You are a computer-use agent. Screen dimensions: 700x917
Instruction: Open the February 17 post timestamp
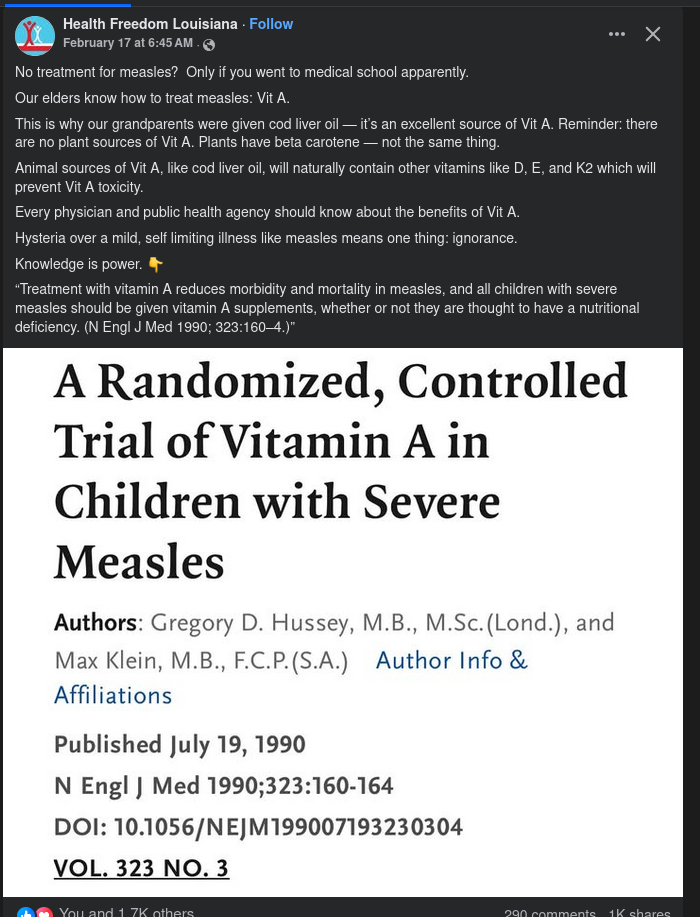pyautogui.click(x=127, y=43)
